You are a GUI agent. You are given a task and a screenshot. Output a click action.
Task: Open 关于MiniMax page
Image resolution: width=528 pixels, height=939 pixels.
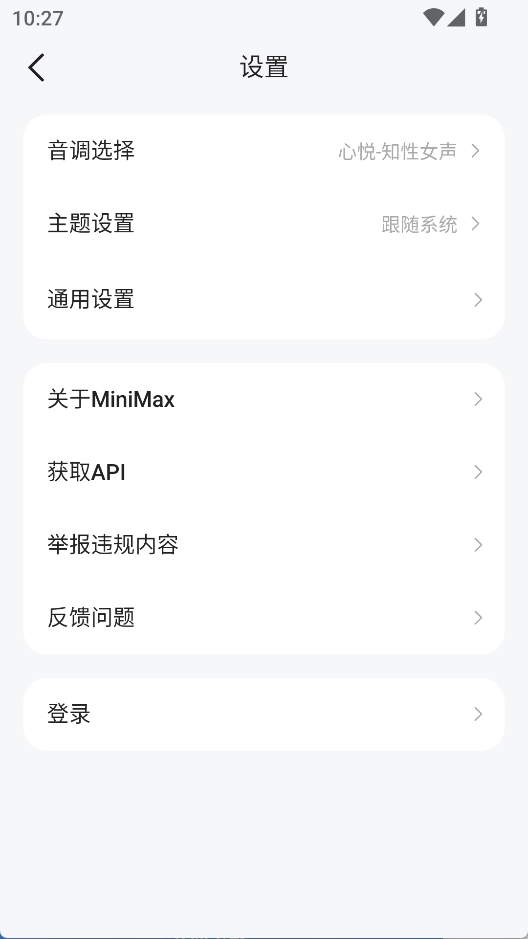[x=263, y=399]
